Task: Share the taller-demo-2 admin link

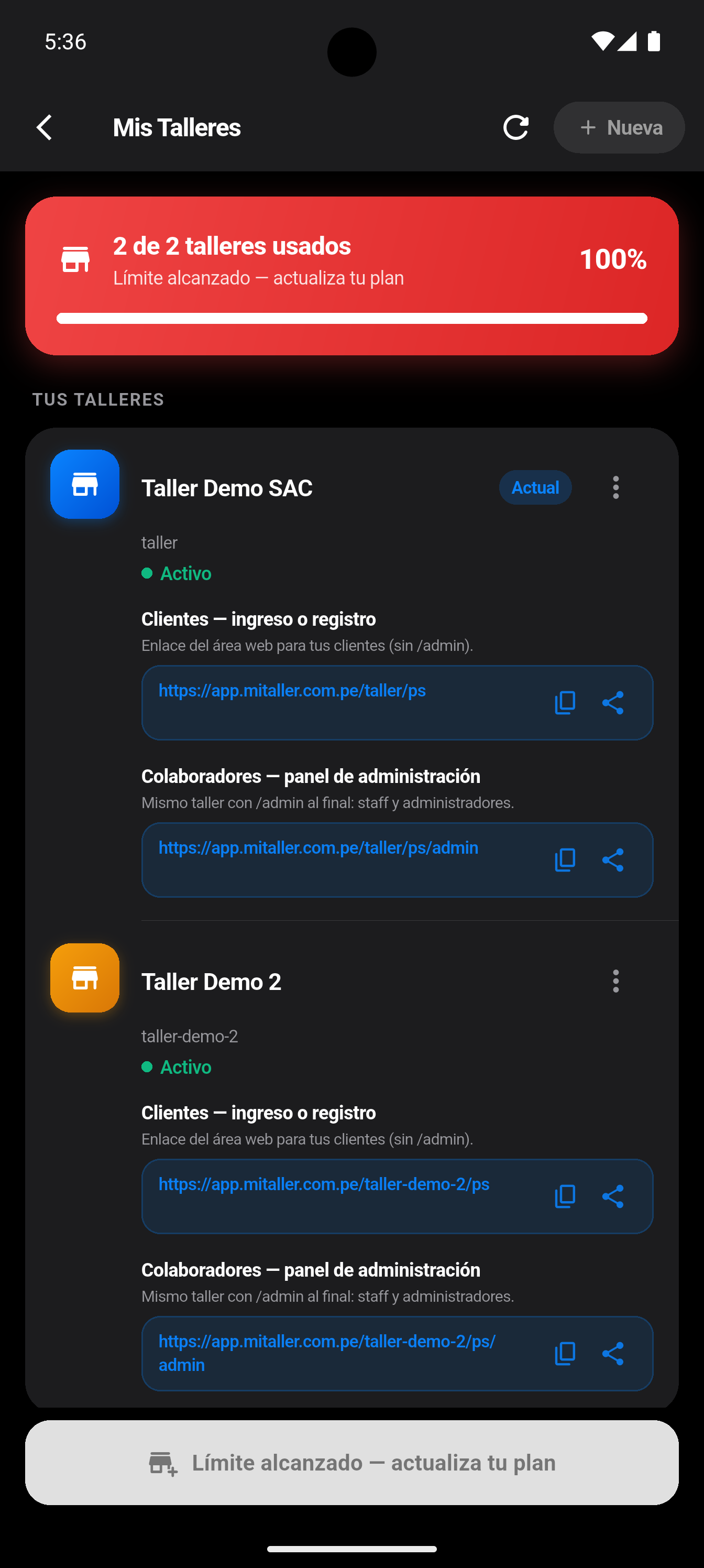Action: [x=613, y=1354]
